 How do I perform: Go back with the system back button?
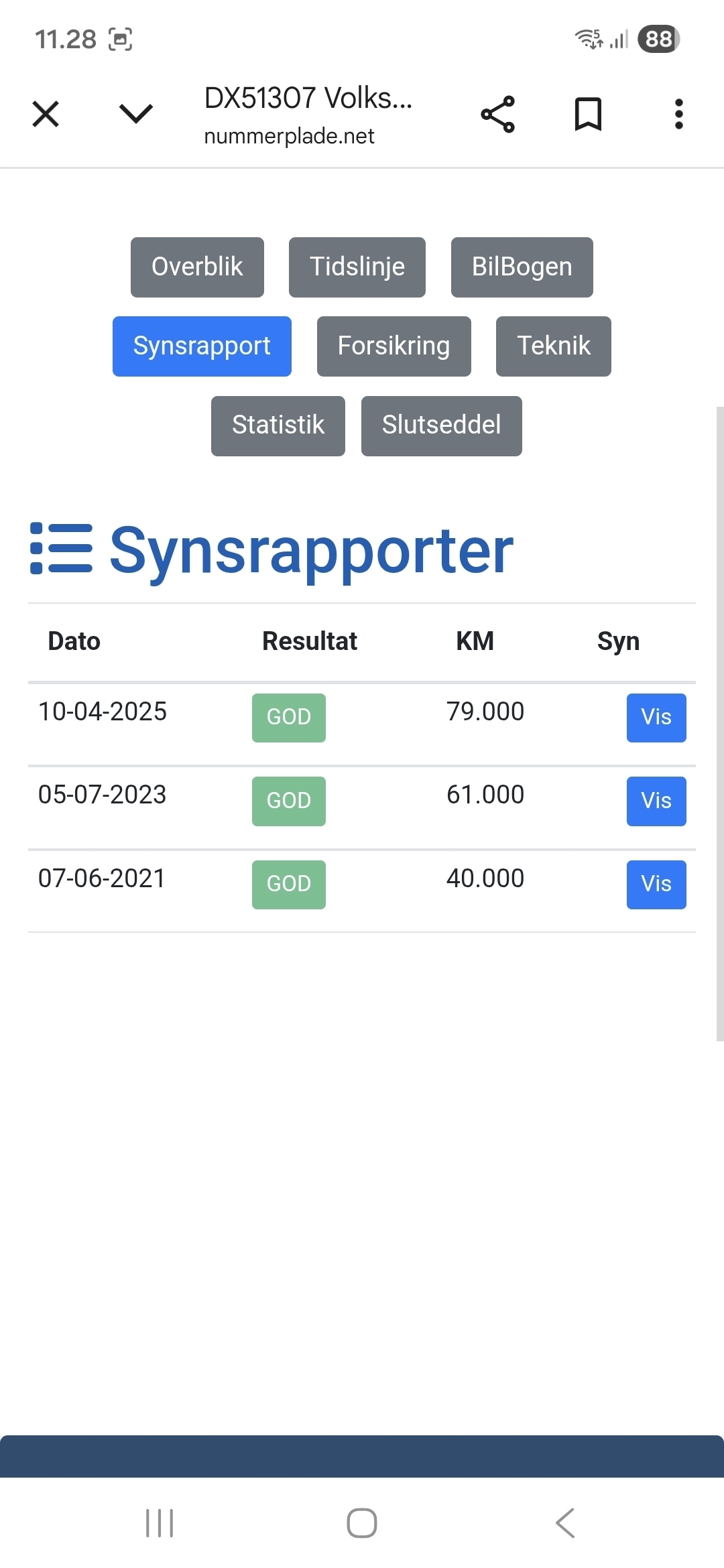pos(565,1522)
